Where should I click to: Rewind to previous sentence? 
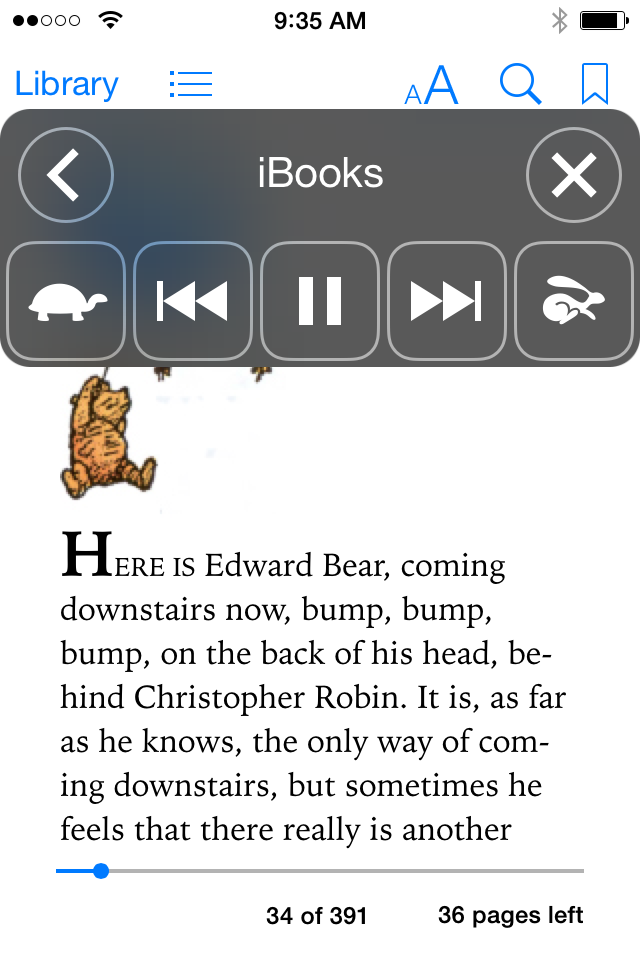pyautogui.click(x=193, y=301)
